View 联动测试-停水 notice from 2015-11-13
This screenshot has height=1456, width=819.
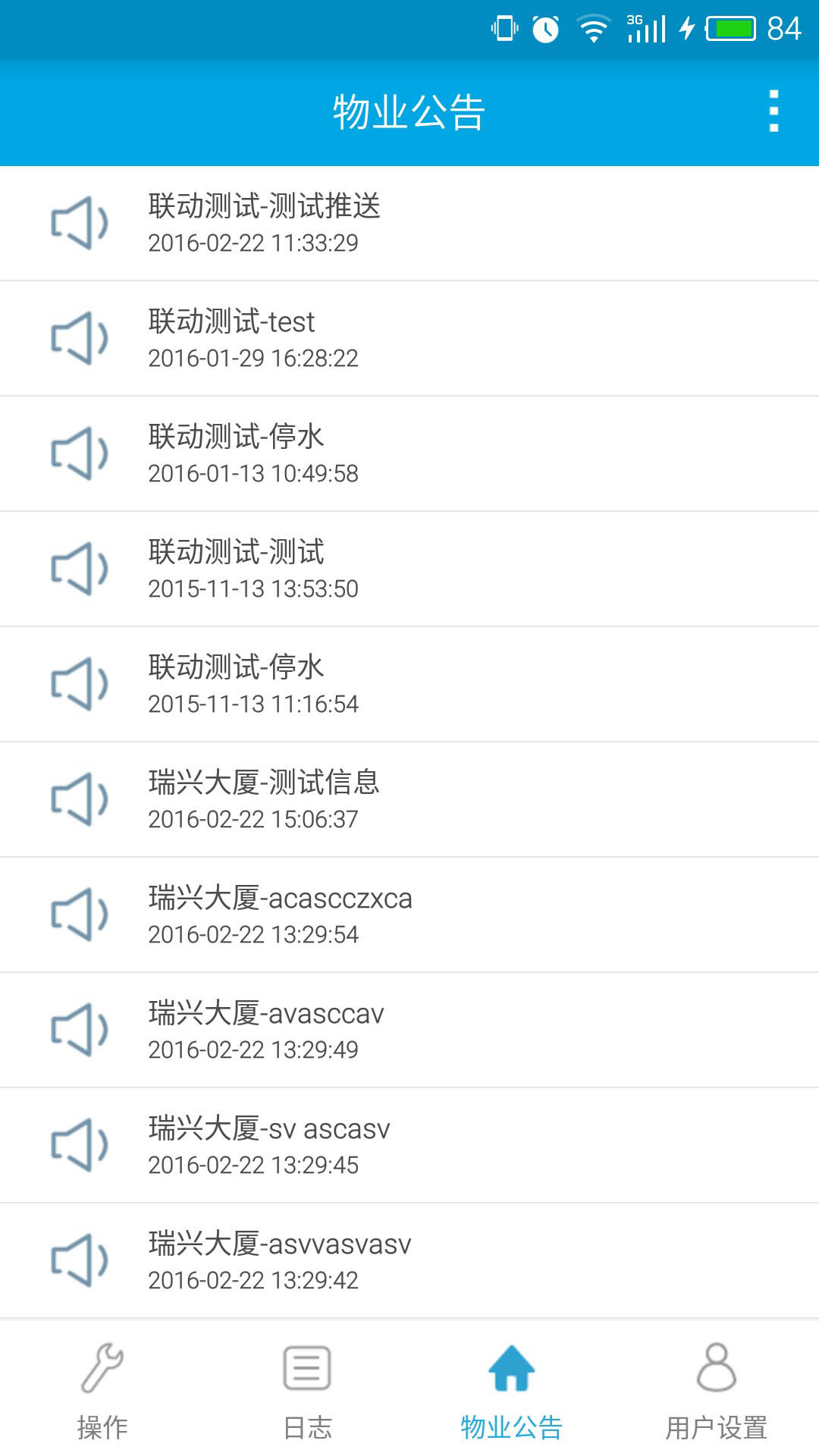coord(409,685)
